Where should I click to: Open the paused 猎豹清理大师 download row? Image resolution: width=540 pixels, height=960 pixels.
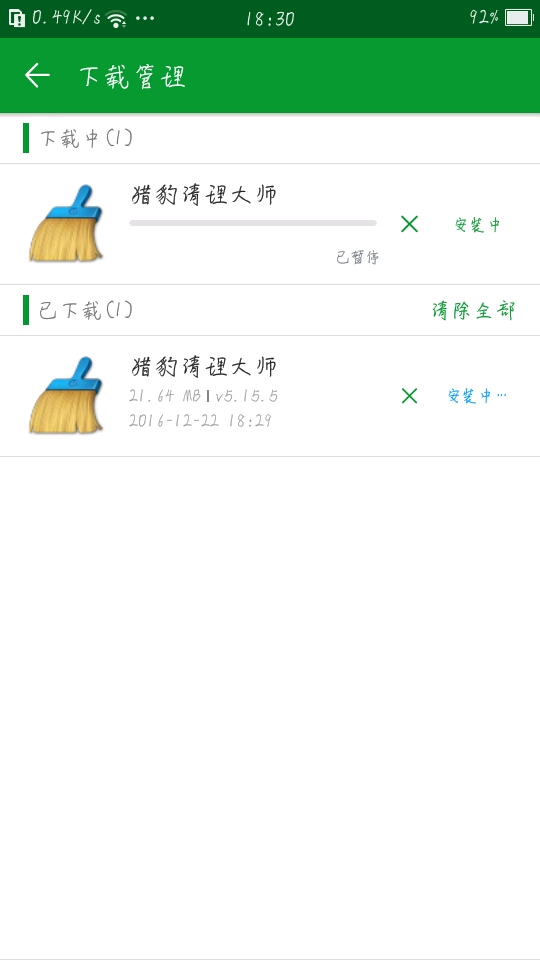270,224
